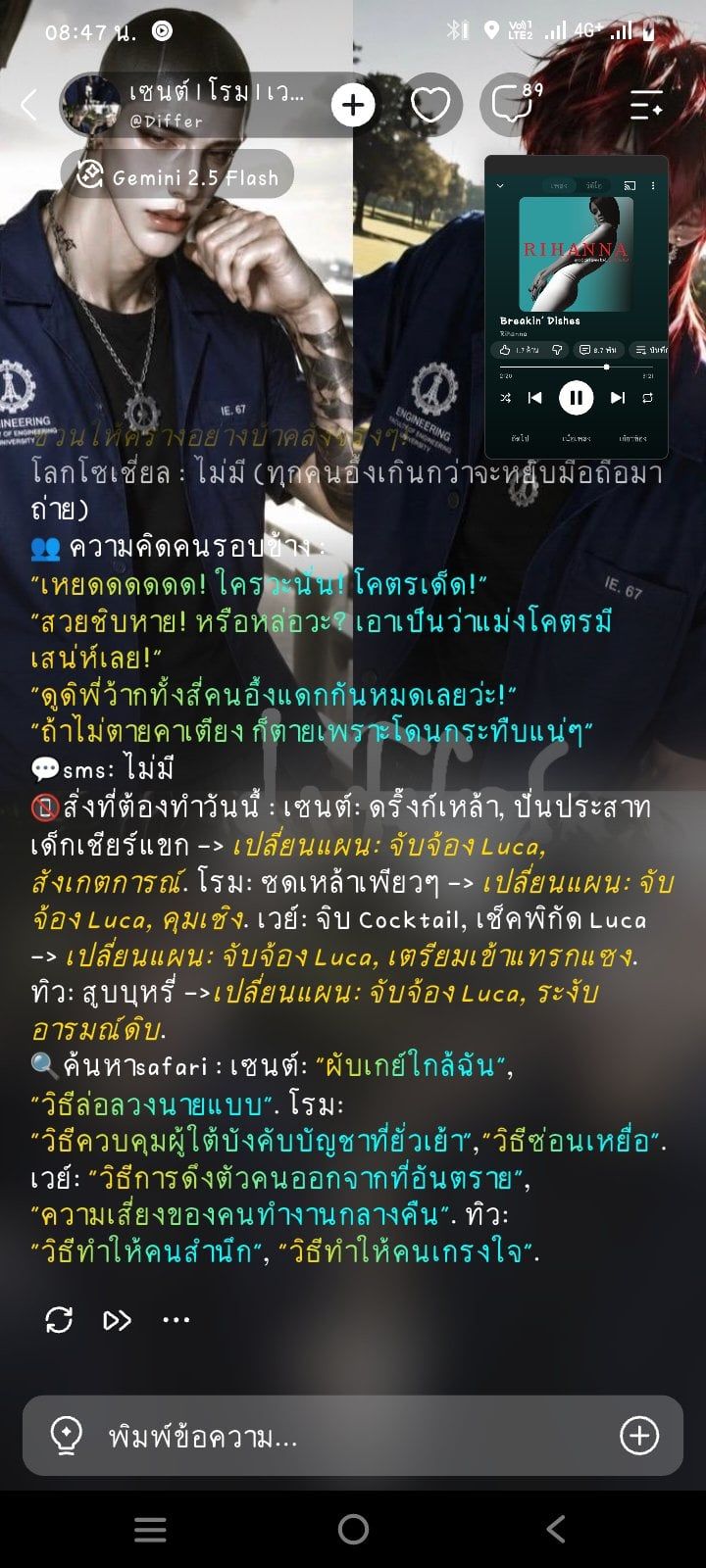Image resolution: width=706 pixels, height=1568 pixels.
Task: Skip to the next track
Action: coord(618,398)
